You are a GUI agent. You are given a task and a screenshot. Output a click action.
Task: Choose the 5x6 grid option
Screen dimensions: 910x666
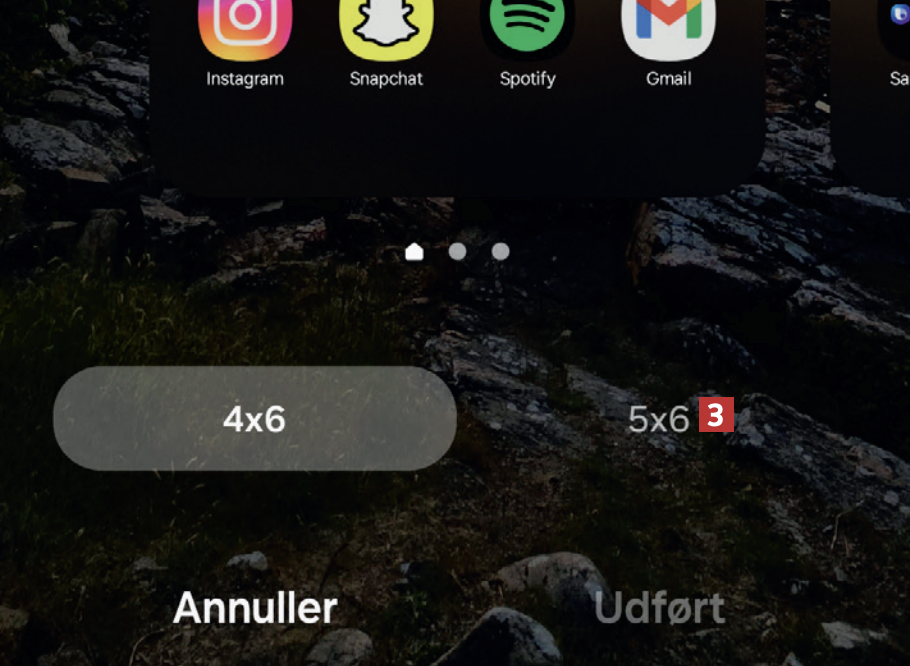(x=658, y=419)
